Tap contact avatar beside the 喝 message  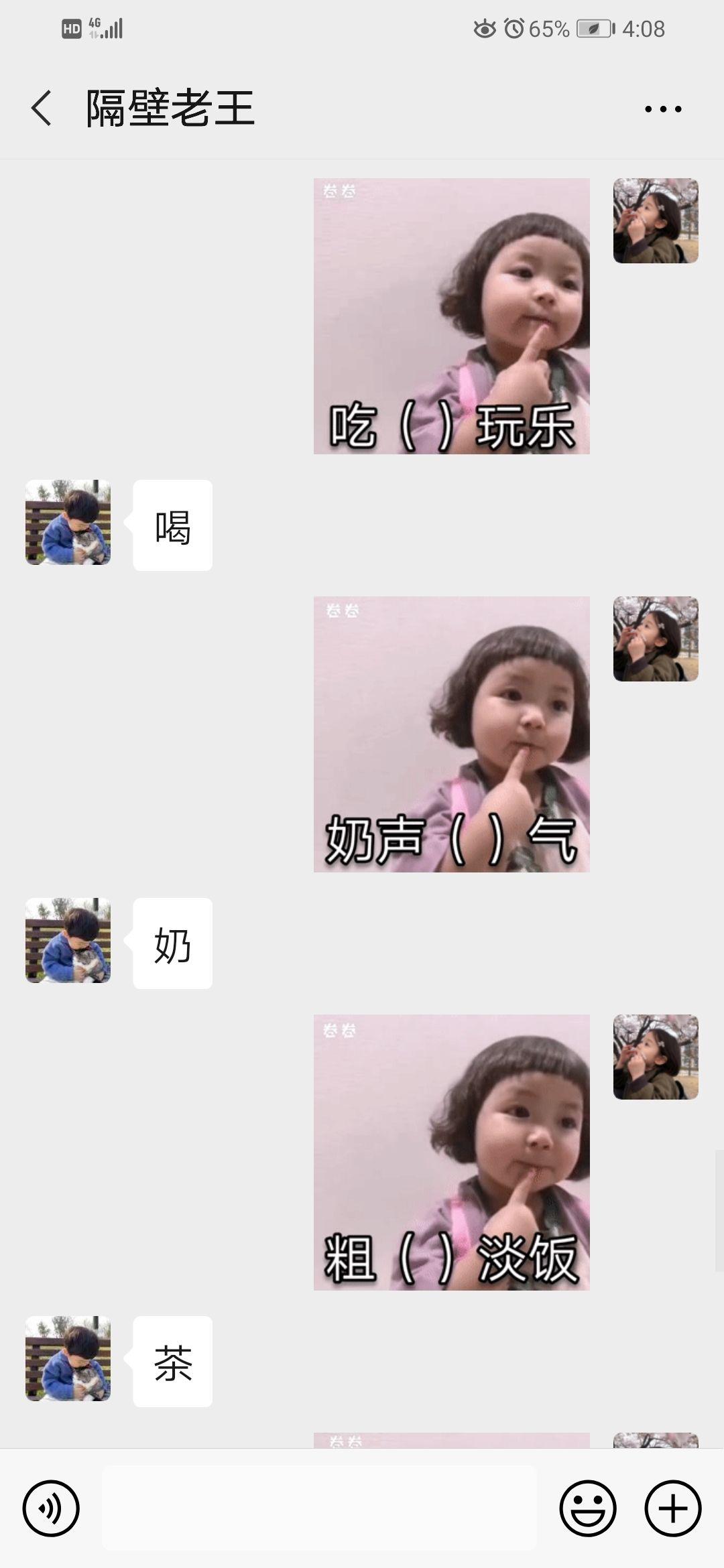coord(68,522)
